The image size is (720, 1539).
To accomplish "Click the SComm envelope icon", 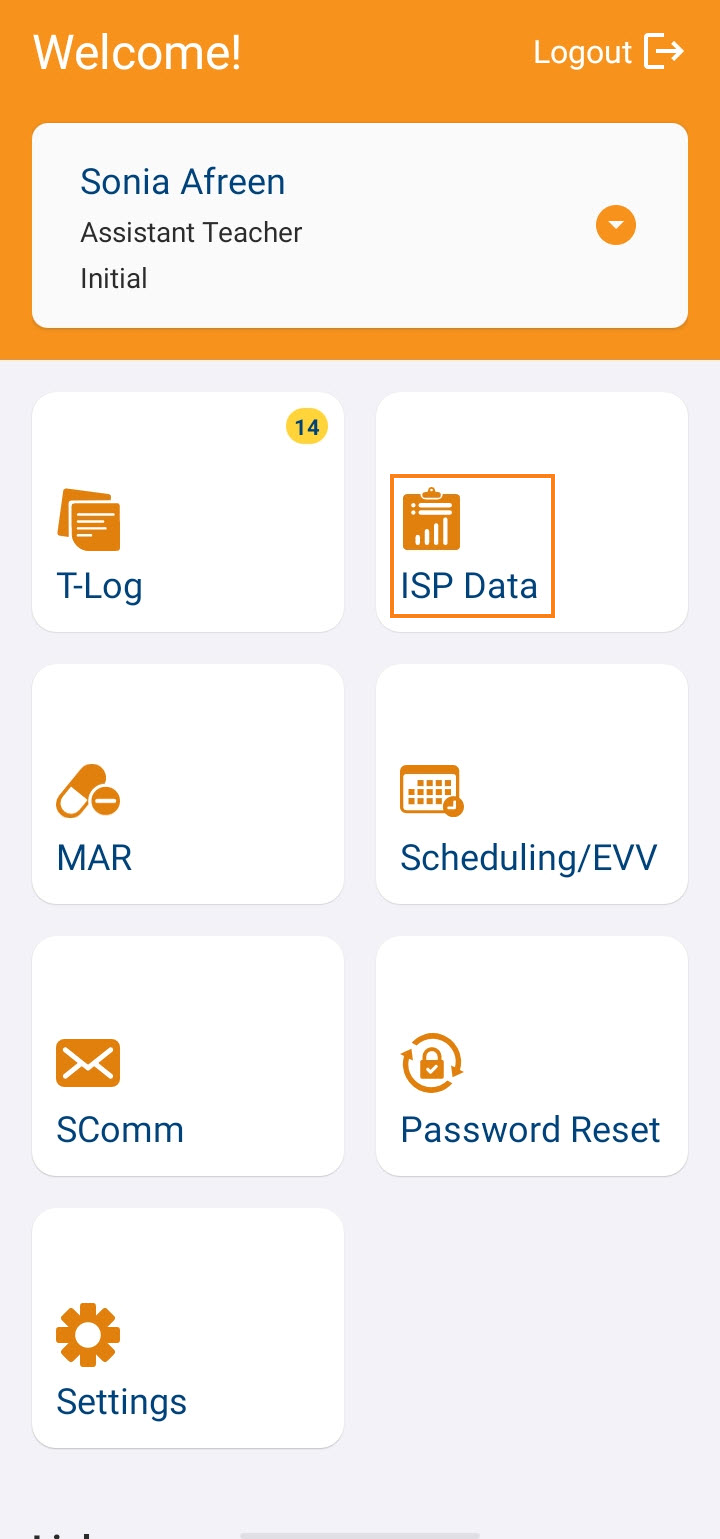I will [x=88, y=1063].
